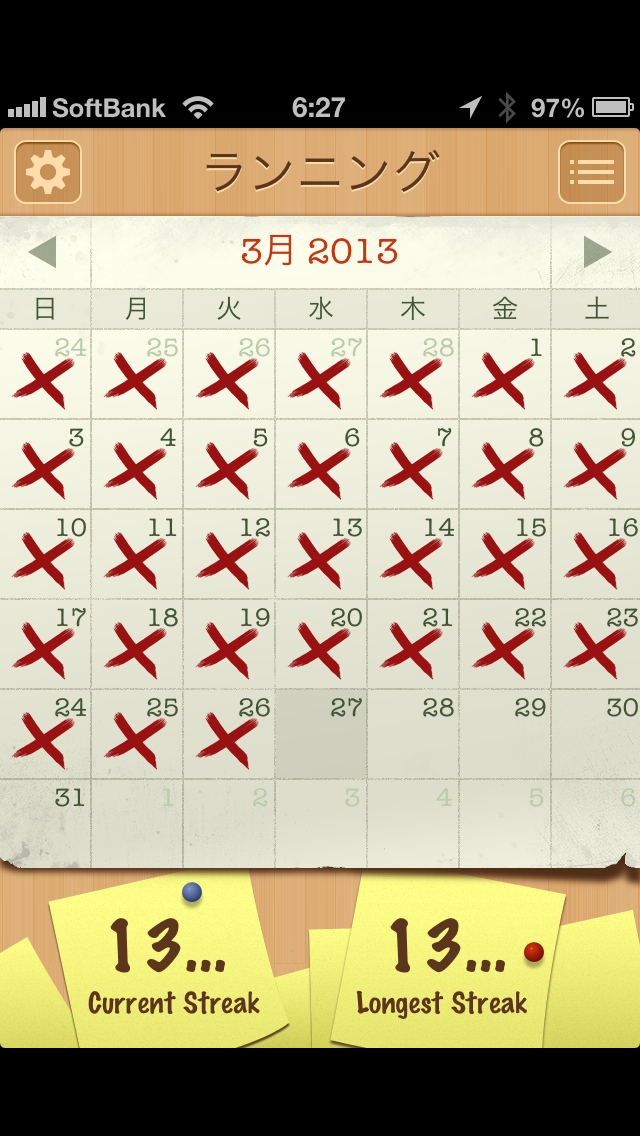
Task: Mark March 27 as done
Action: click(321, 735)
